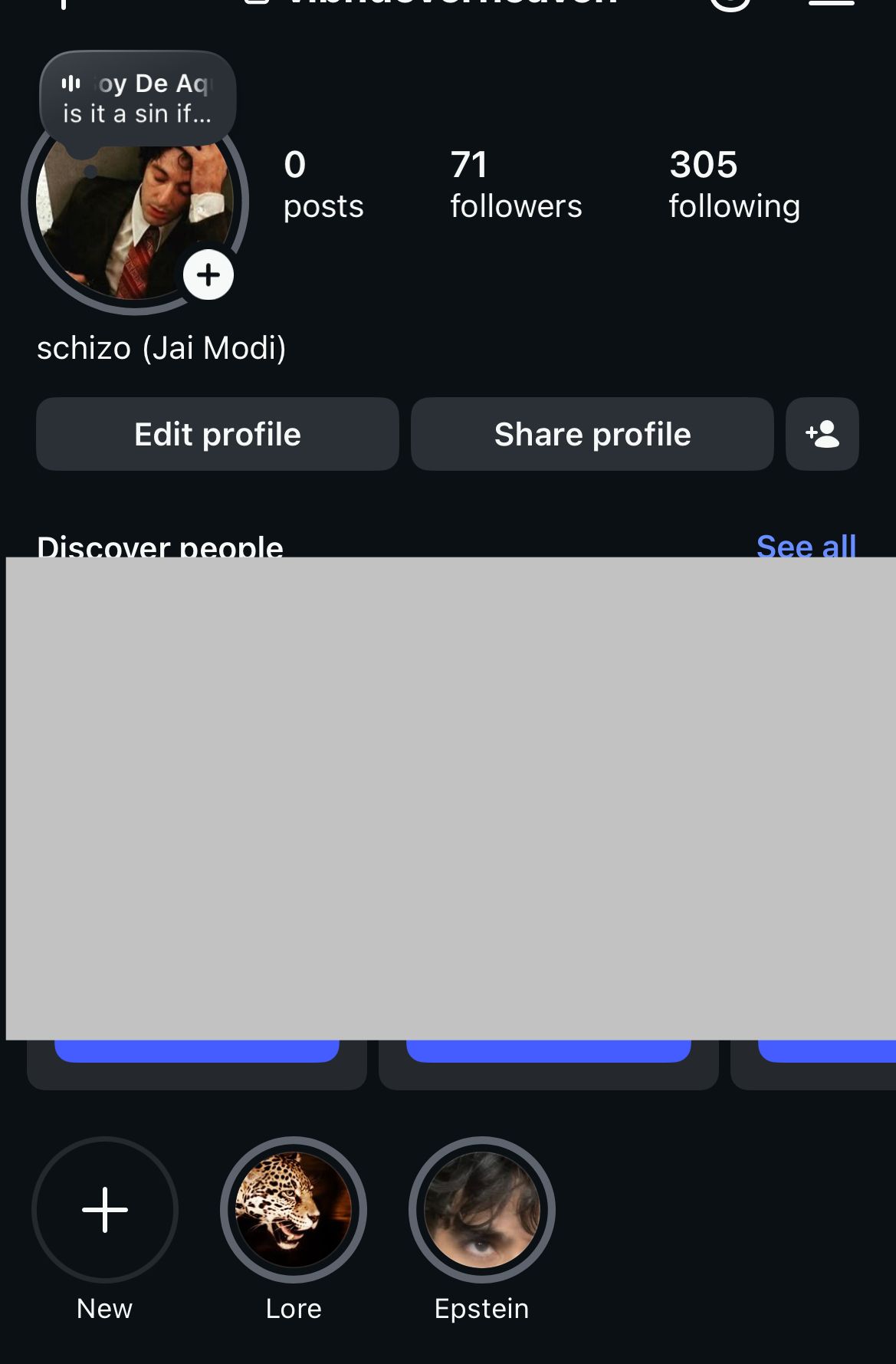Viewport: 896px width, 1364px height.
Task: Open the followers list
Action: (515, 185)
